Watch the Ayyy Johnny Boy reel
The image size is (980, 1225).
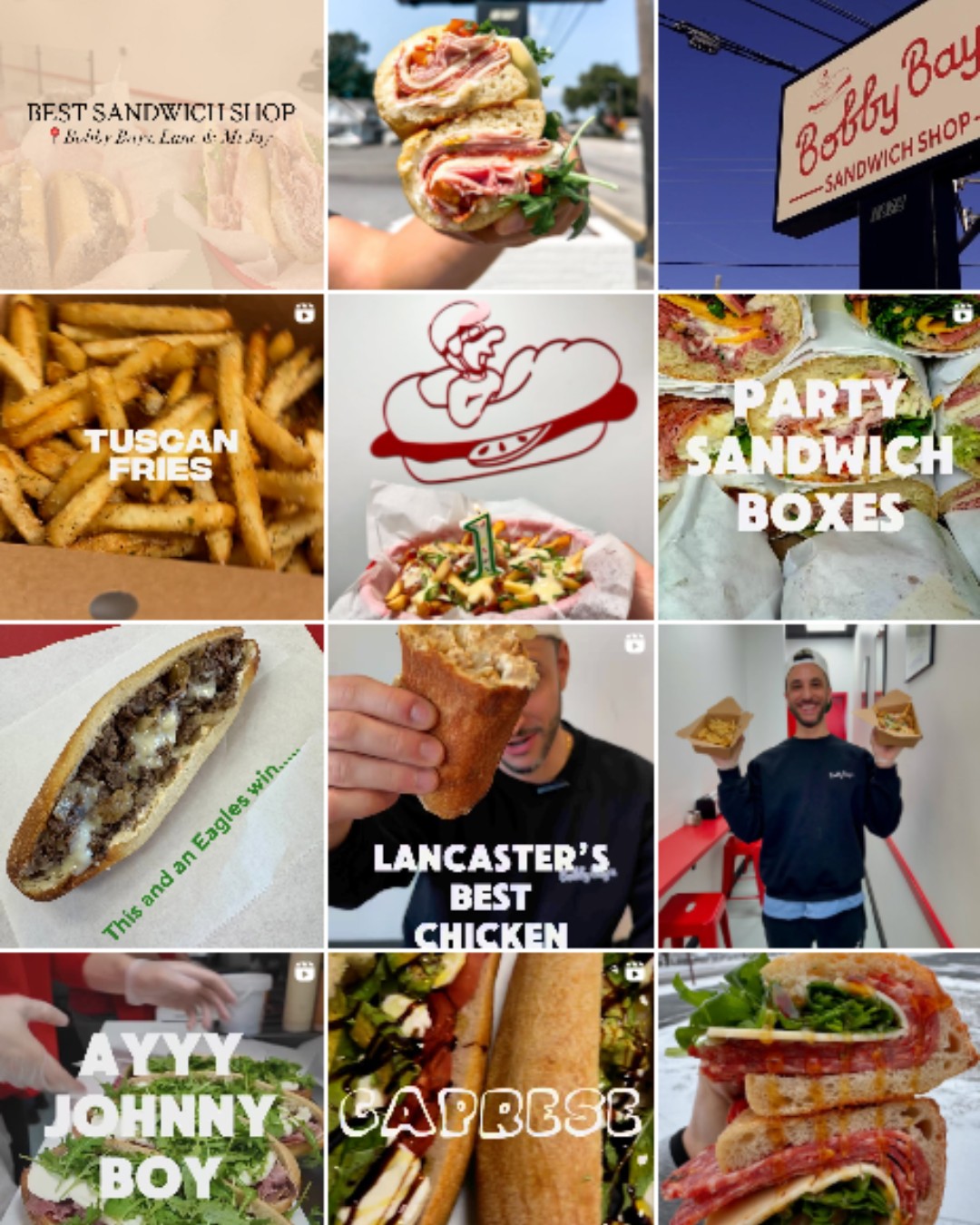[162, 1089]
